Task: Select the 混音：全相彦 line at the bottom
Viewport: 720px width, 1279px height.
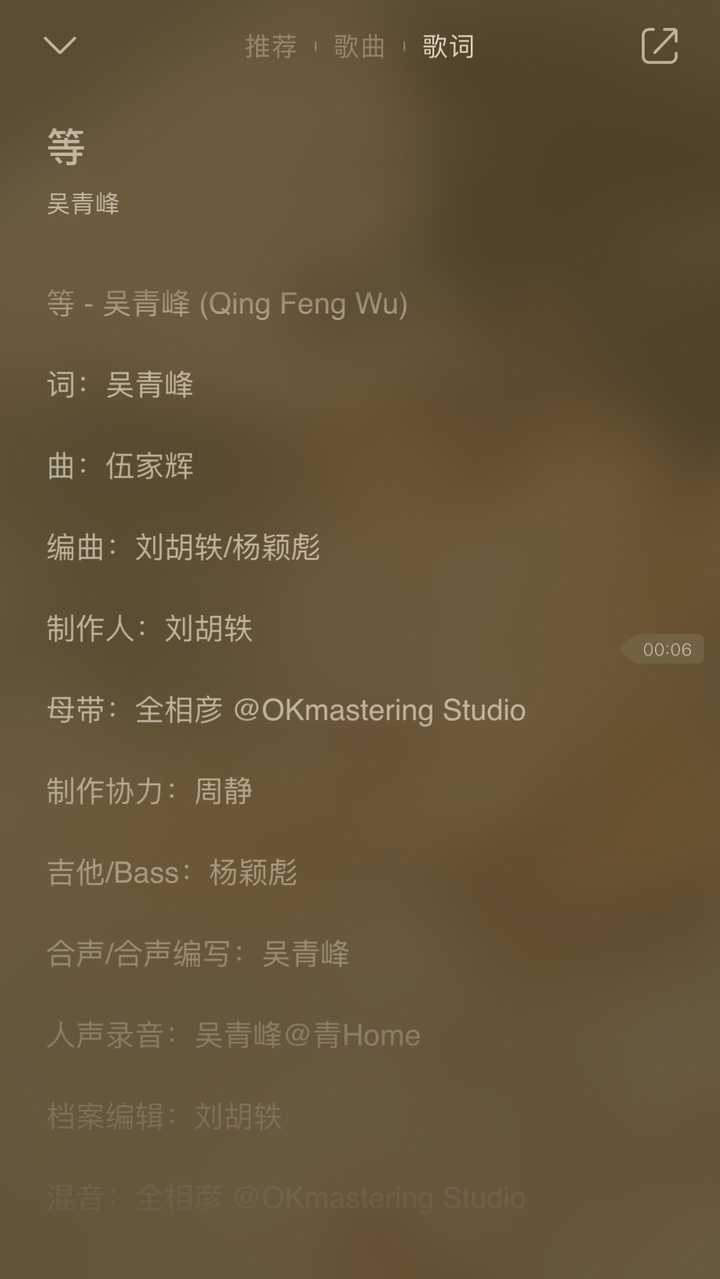Action: click(286, 1197)
